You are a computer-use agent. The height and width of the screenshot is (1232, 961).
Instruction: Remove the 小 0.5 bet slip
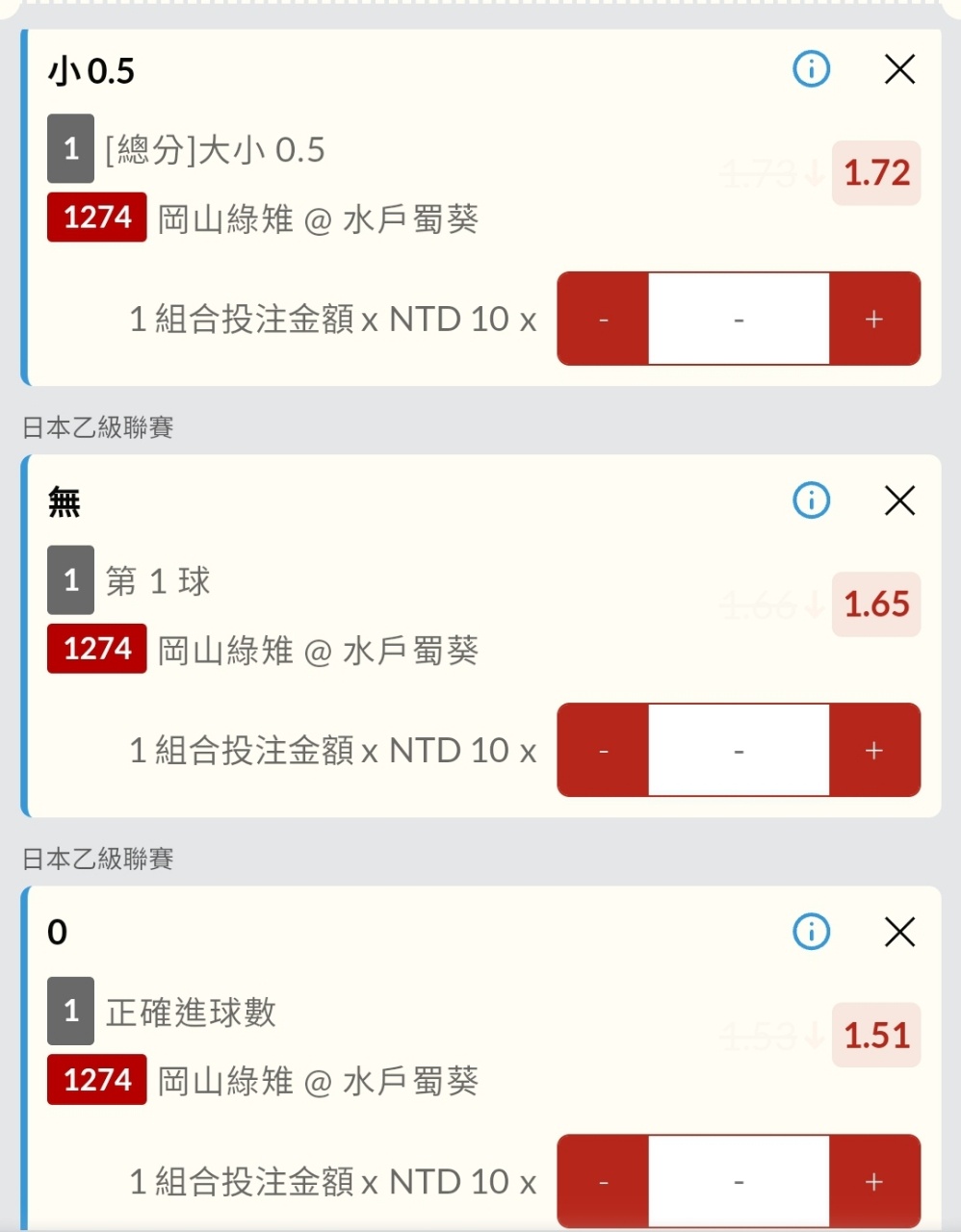(899, 69)
